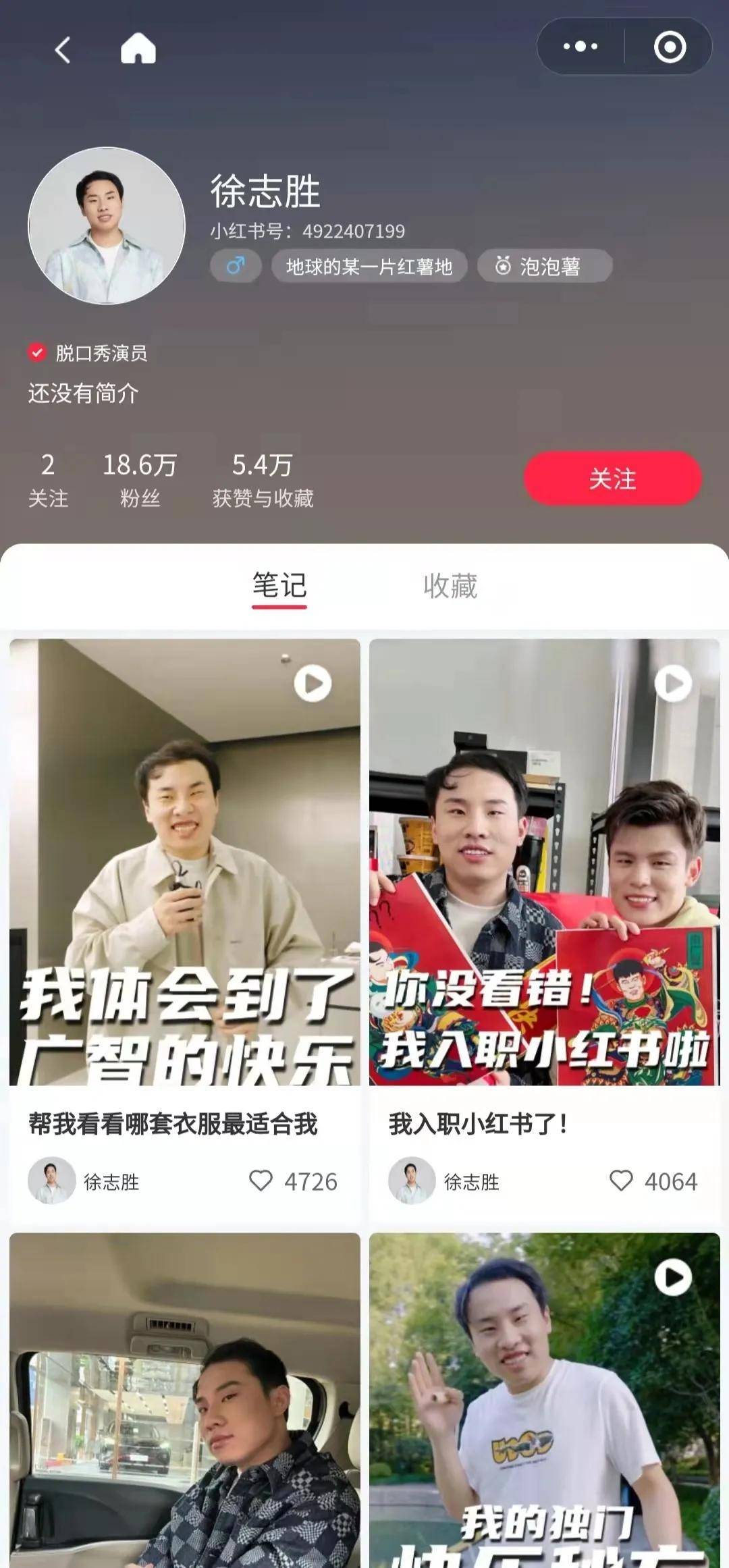Open the home icon in header
The height and width of the screenshot is (1568, 729).
click(x=138, y=49)
